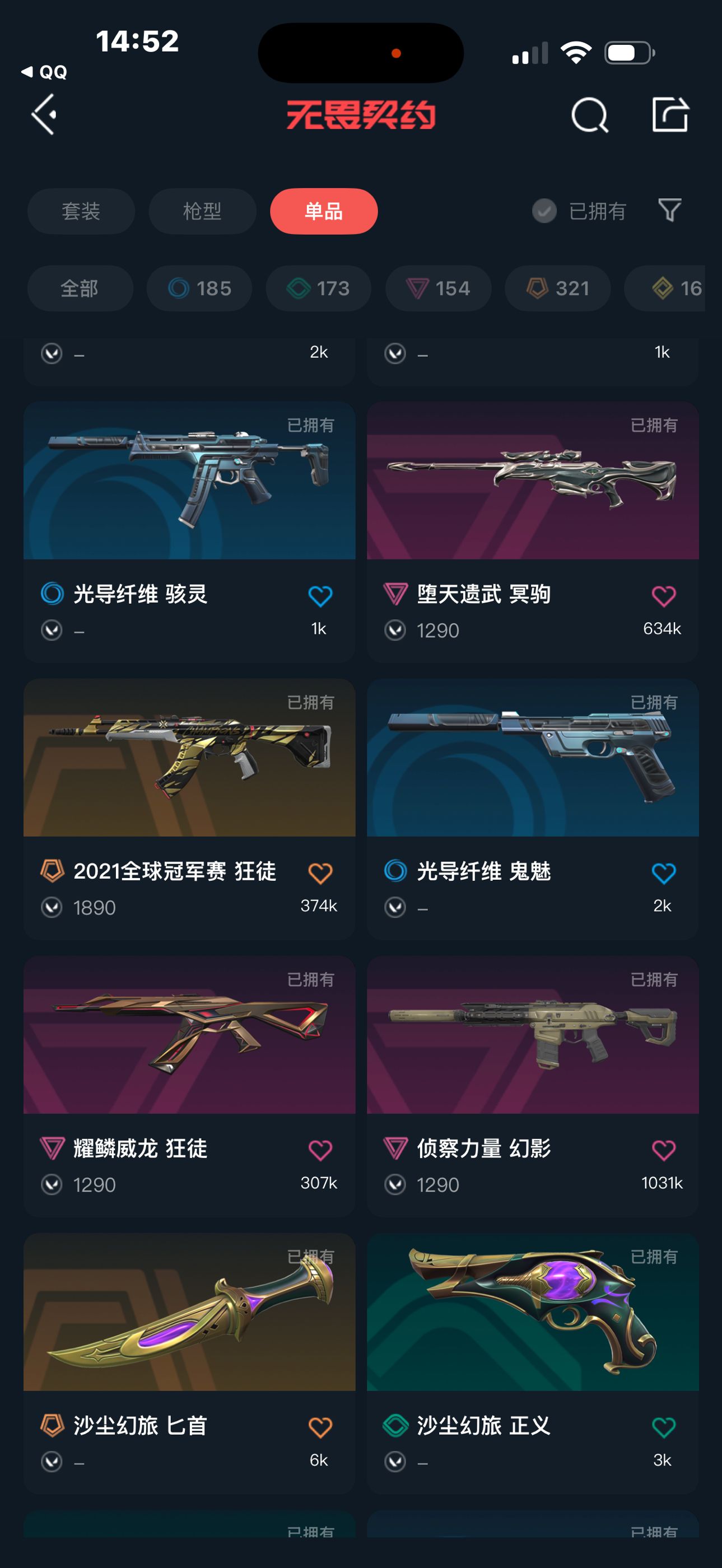This screenshot has height=1568, width=722.
Task: Open the 2021全球冠军赛 狂徒 card
Action: coord(189,809)
